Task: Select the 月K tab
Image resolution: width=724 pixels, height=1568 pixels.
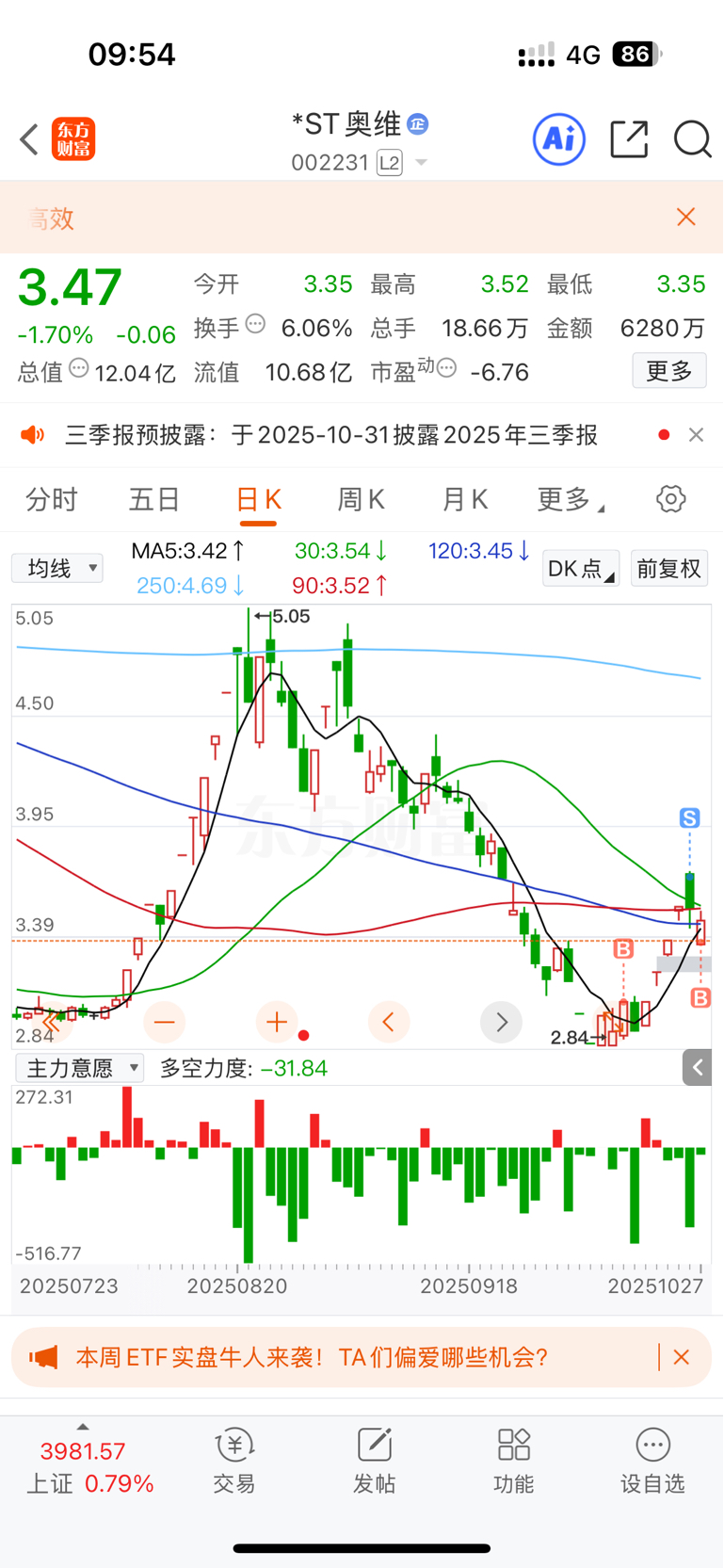Action: pyautogui.click(x=465, y=499)
